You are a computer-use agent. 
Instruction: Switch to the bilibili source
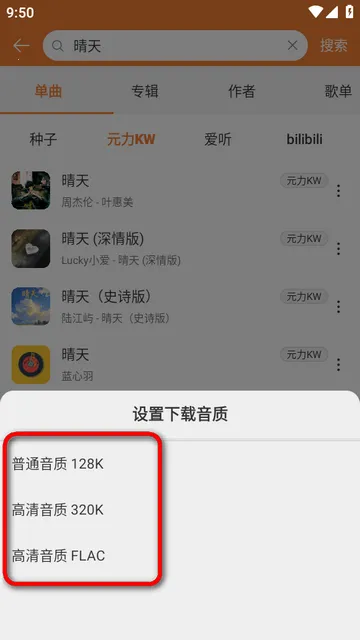point(304,139)
